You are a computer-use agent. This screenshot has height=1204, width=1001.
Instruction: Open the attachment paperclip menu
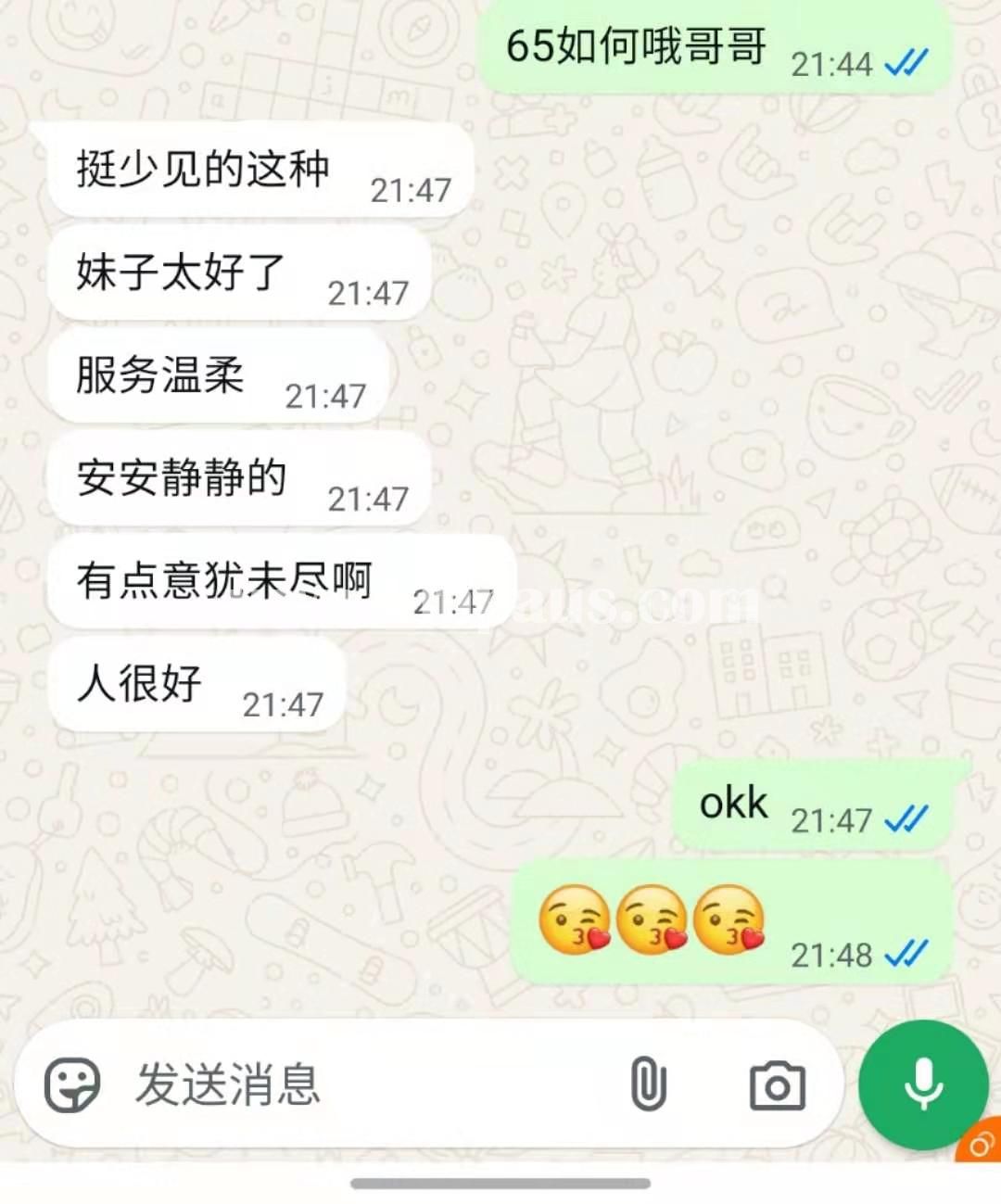(648, 1084)
